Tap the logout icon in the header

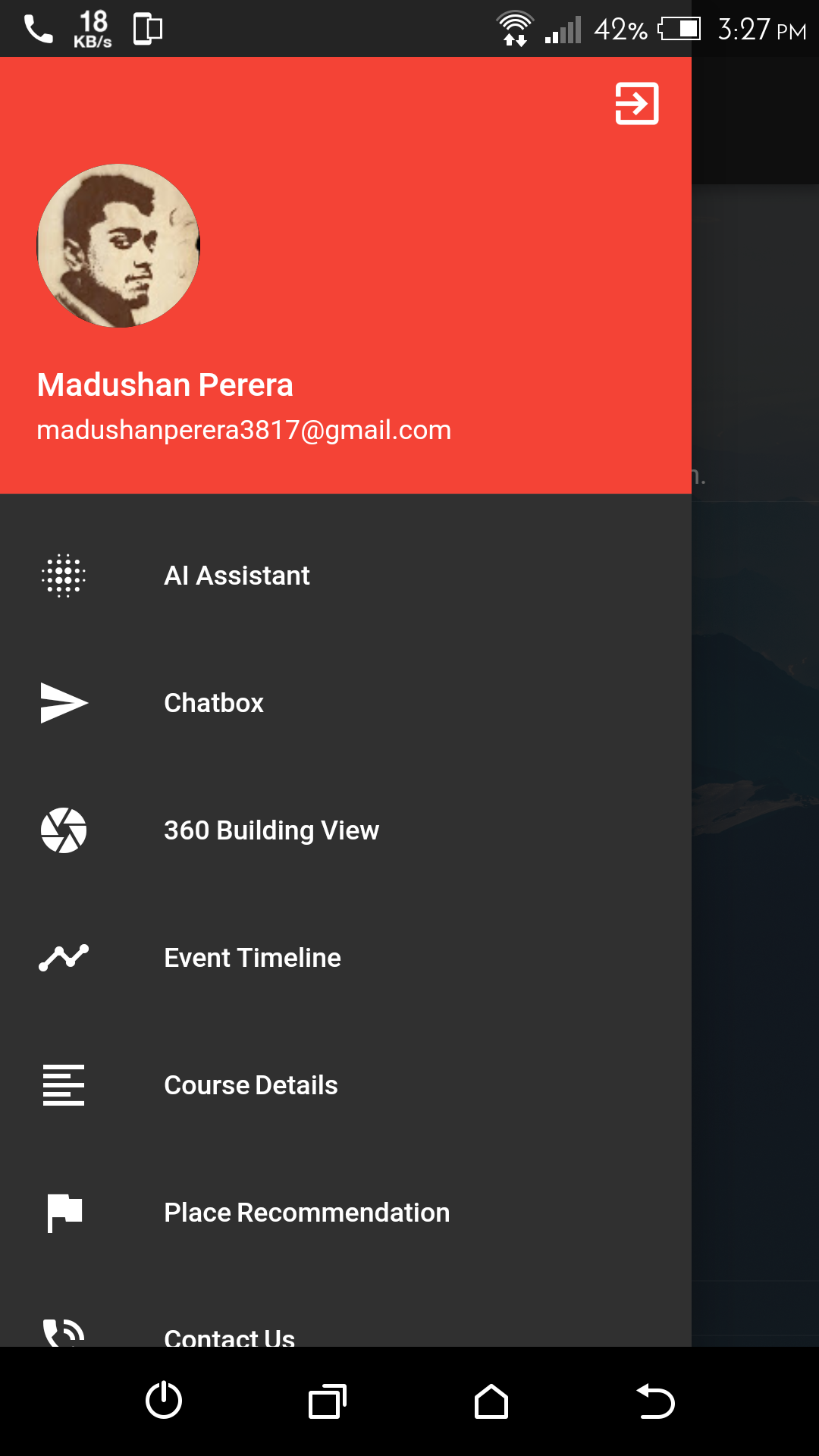pyautogui.click(x=637, y=103)
